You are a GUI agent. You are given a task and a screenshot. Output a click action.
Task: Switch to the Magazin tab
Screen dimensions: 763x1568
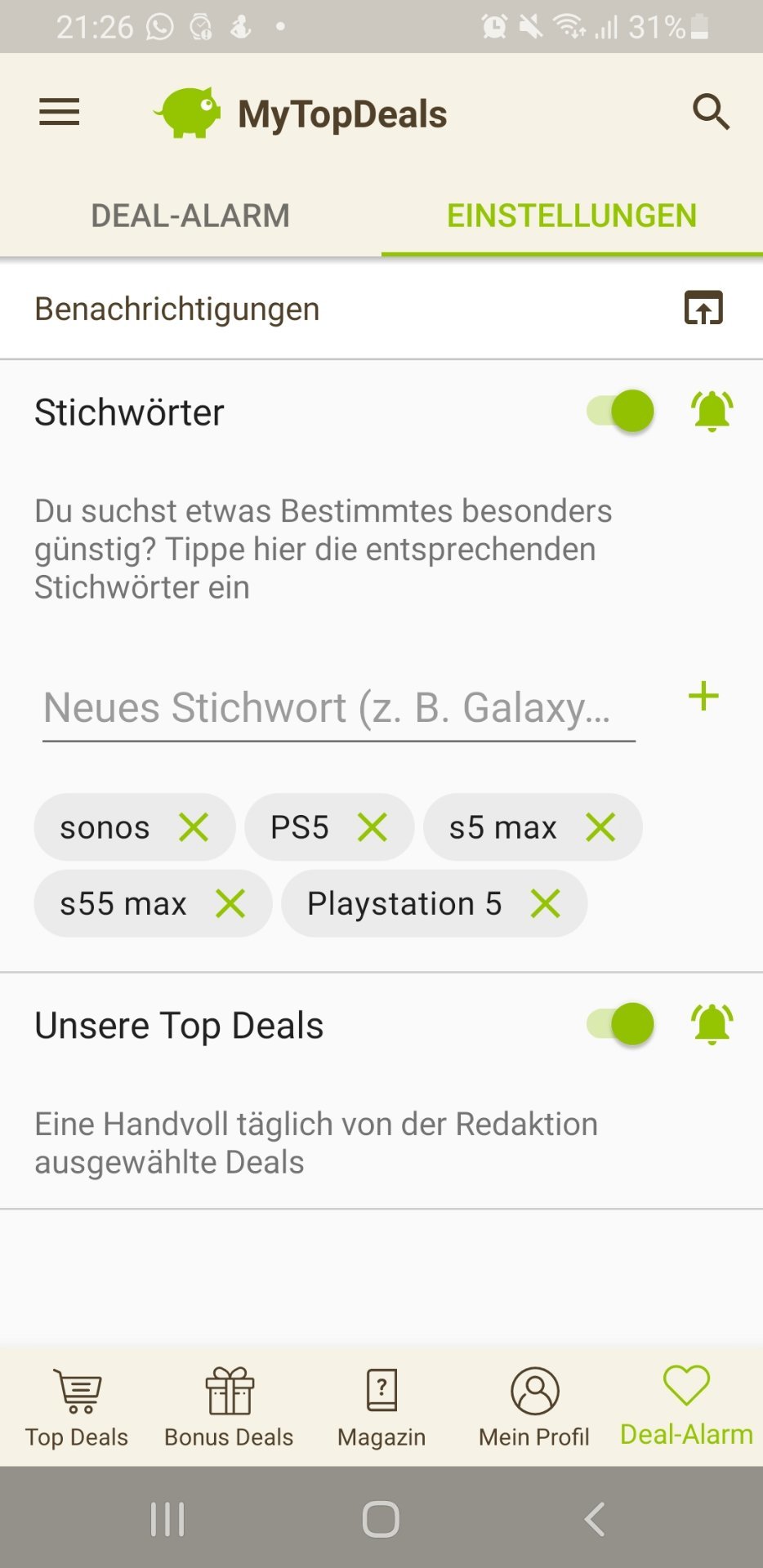[381, 1406]
